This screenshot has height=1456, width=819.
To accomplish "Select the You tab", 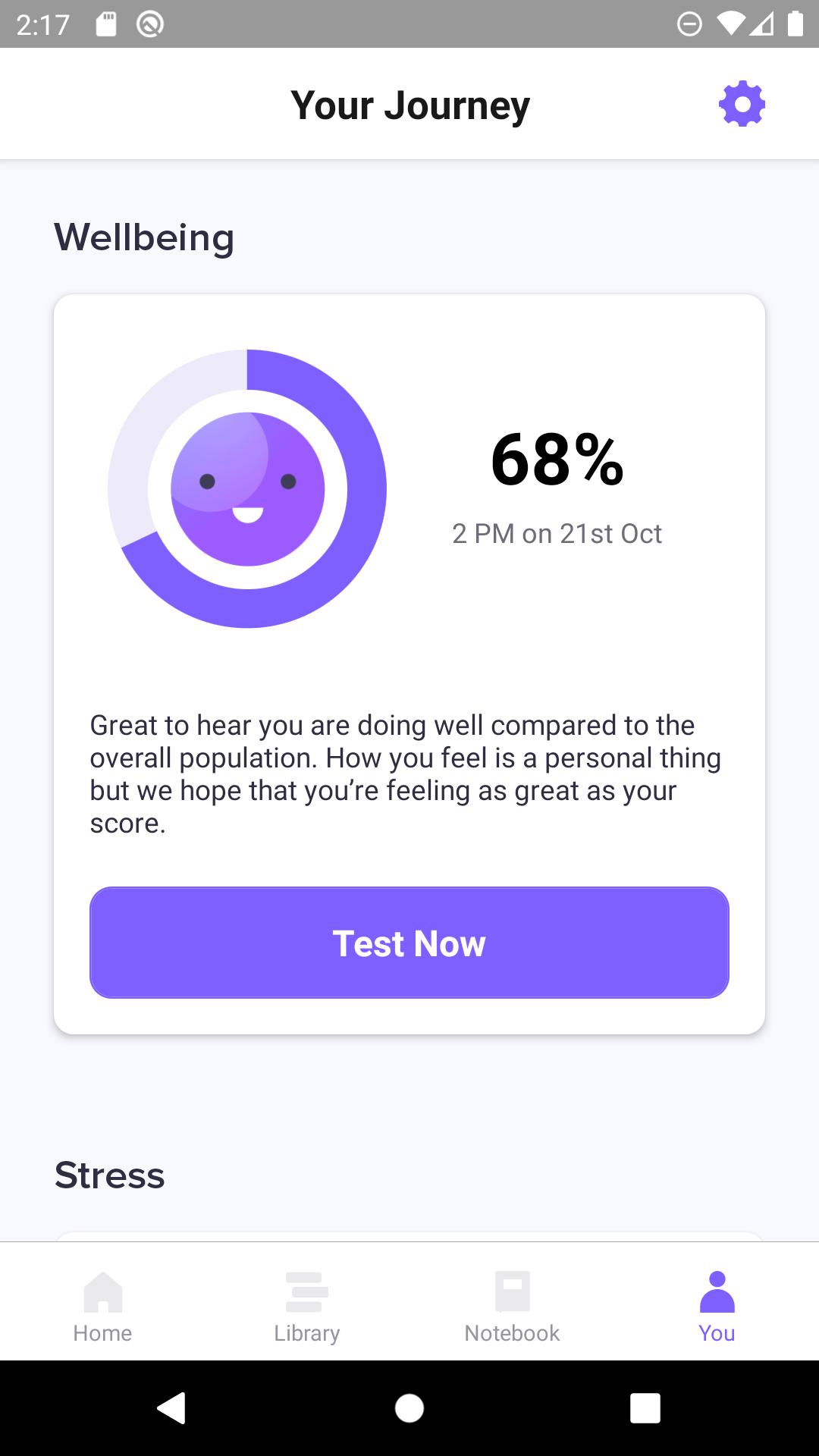I will (717, 1307).
